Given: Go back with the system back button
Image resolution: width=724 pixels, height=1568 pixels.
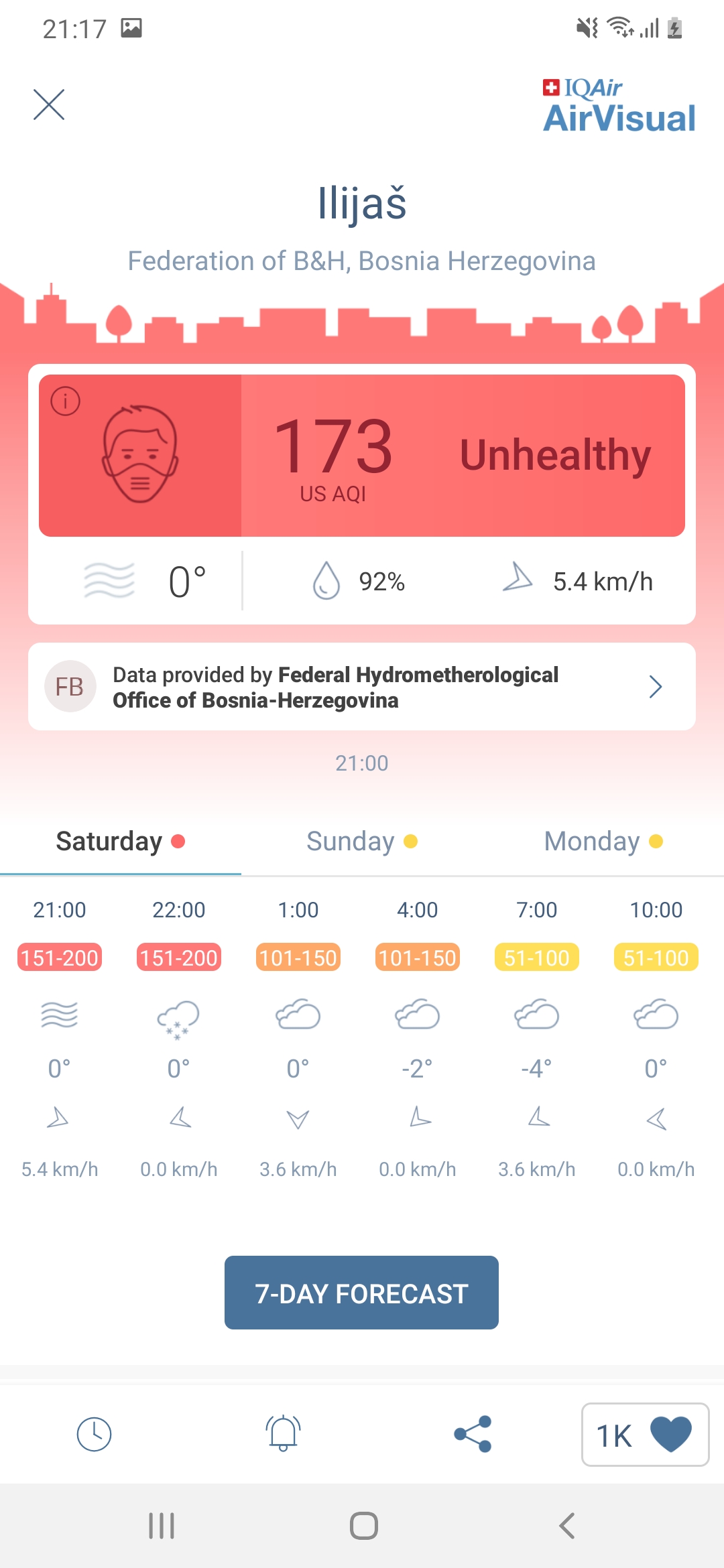Looking at the screenshot, I should pos(567,1526).
